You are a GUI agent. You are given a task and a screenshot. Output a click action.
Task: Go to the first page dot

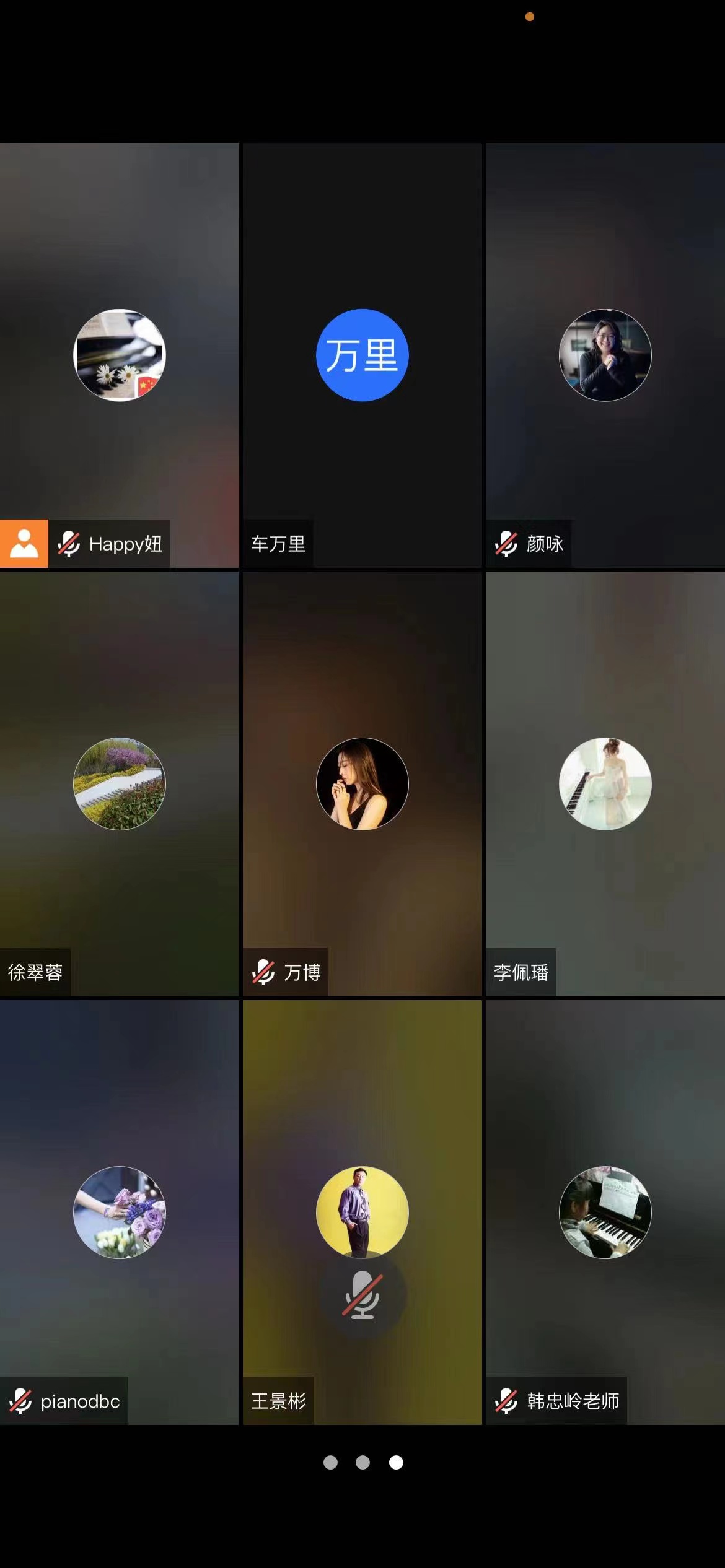pos(330,1462)
